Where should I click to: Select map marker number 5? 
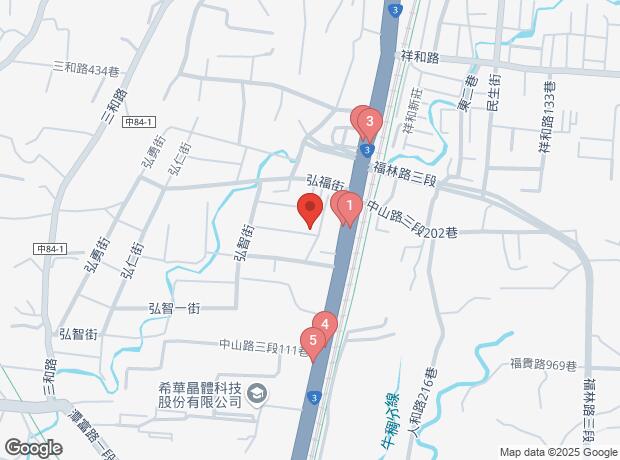tap(314, 342)
